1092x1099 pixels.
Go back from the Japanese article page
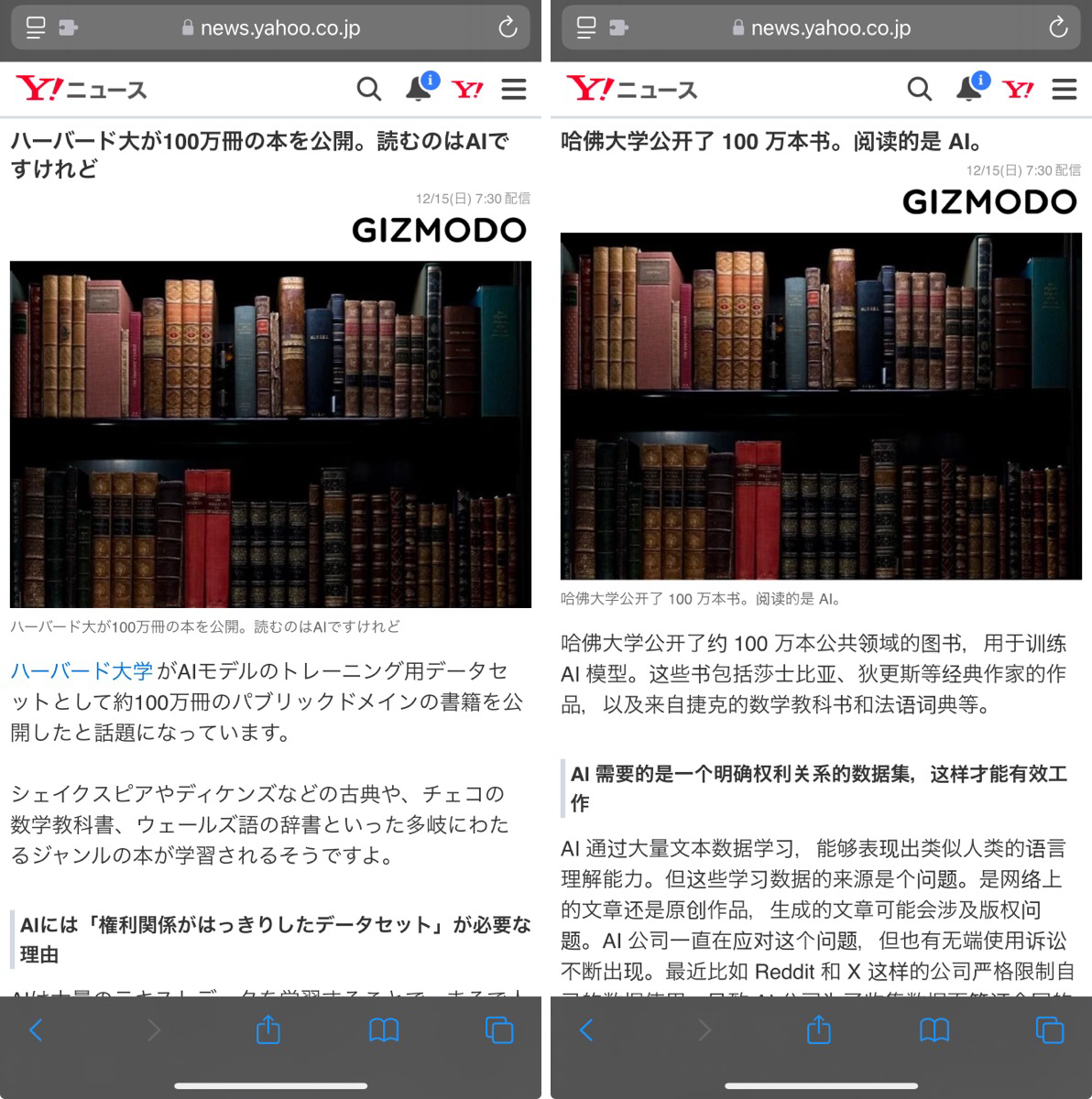pyautogui.click(x=37, y=1030)
